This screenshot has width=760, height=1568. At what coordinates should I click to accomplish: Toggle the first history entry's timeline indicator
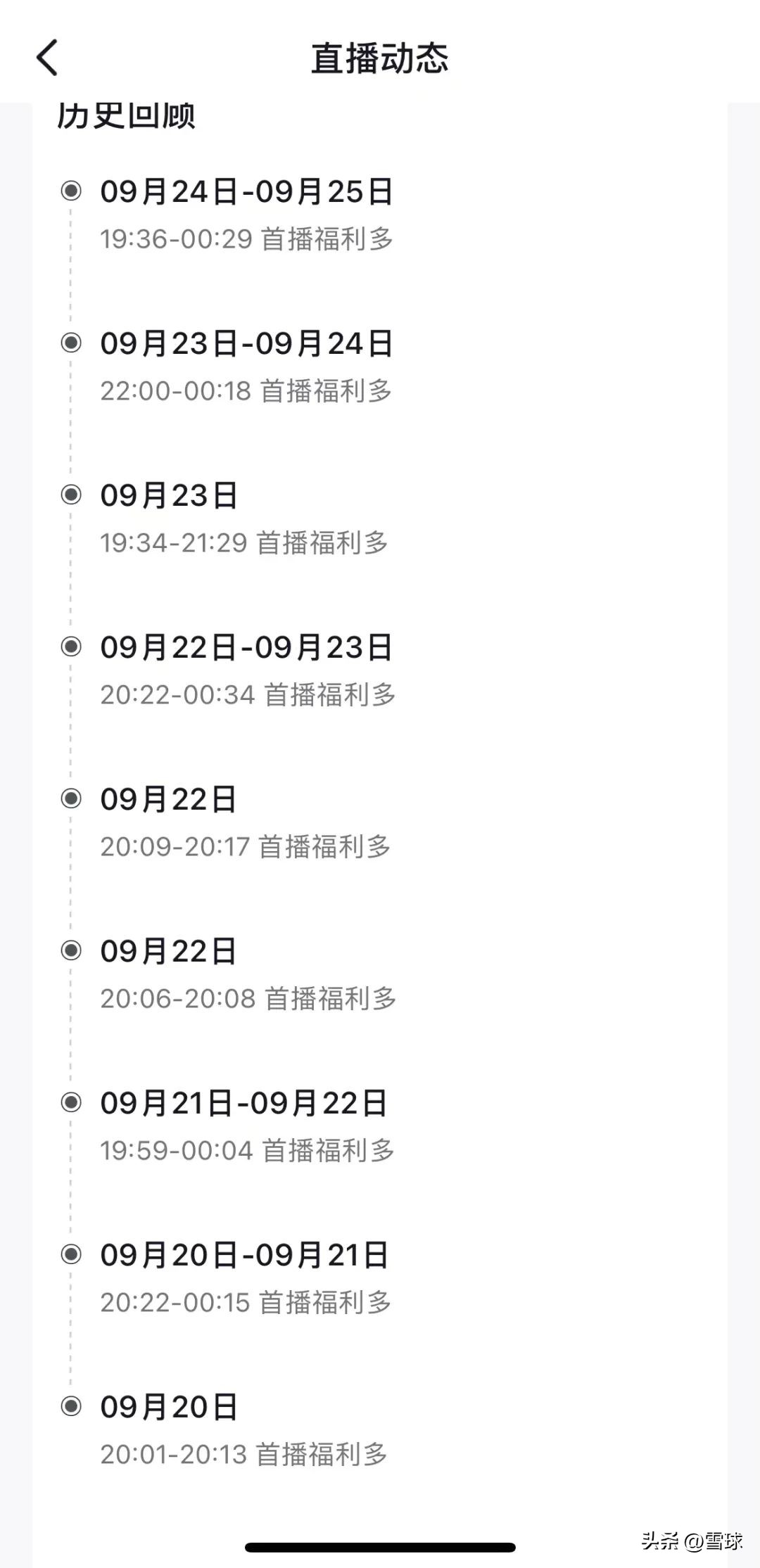pyautogui.click(x=70, y=191)
